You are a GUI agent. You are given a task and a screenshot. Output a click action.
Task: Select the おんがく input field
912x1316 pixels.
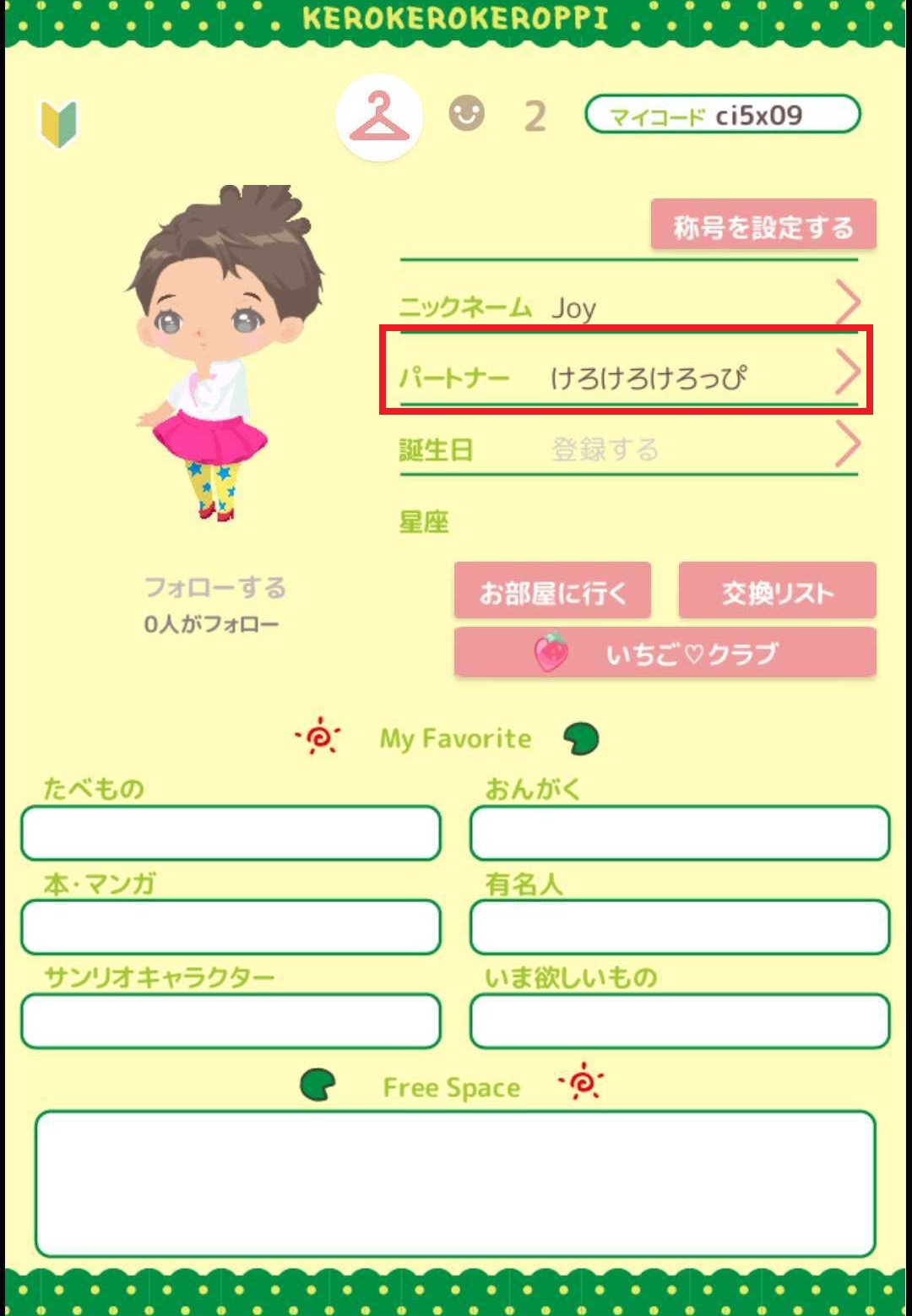pyautogui.click(x=680, y=834)
